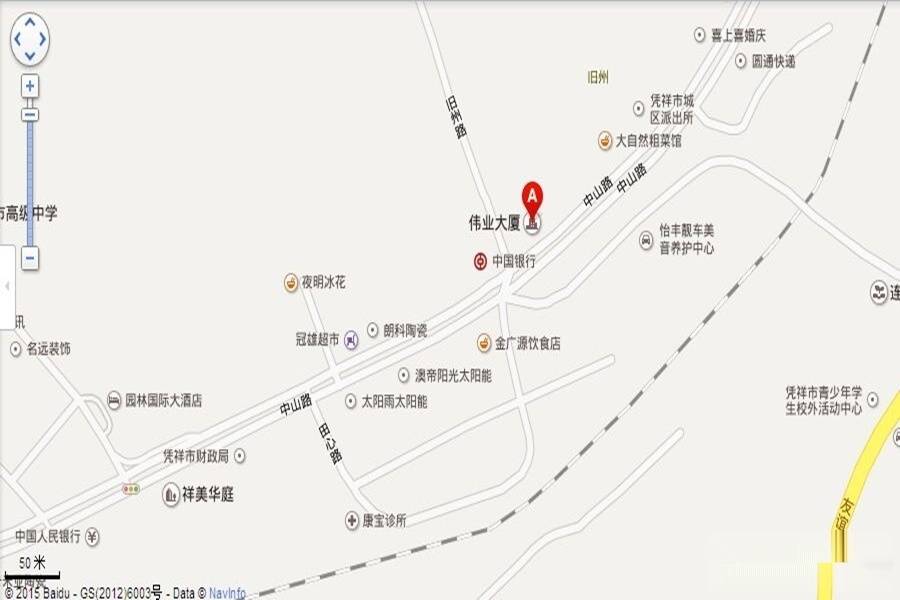This screenshot has width=900, height=600.
Task: Pan the map right with the right arrow
Action: point(42,40)
